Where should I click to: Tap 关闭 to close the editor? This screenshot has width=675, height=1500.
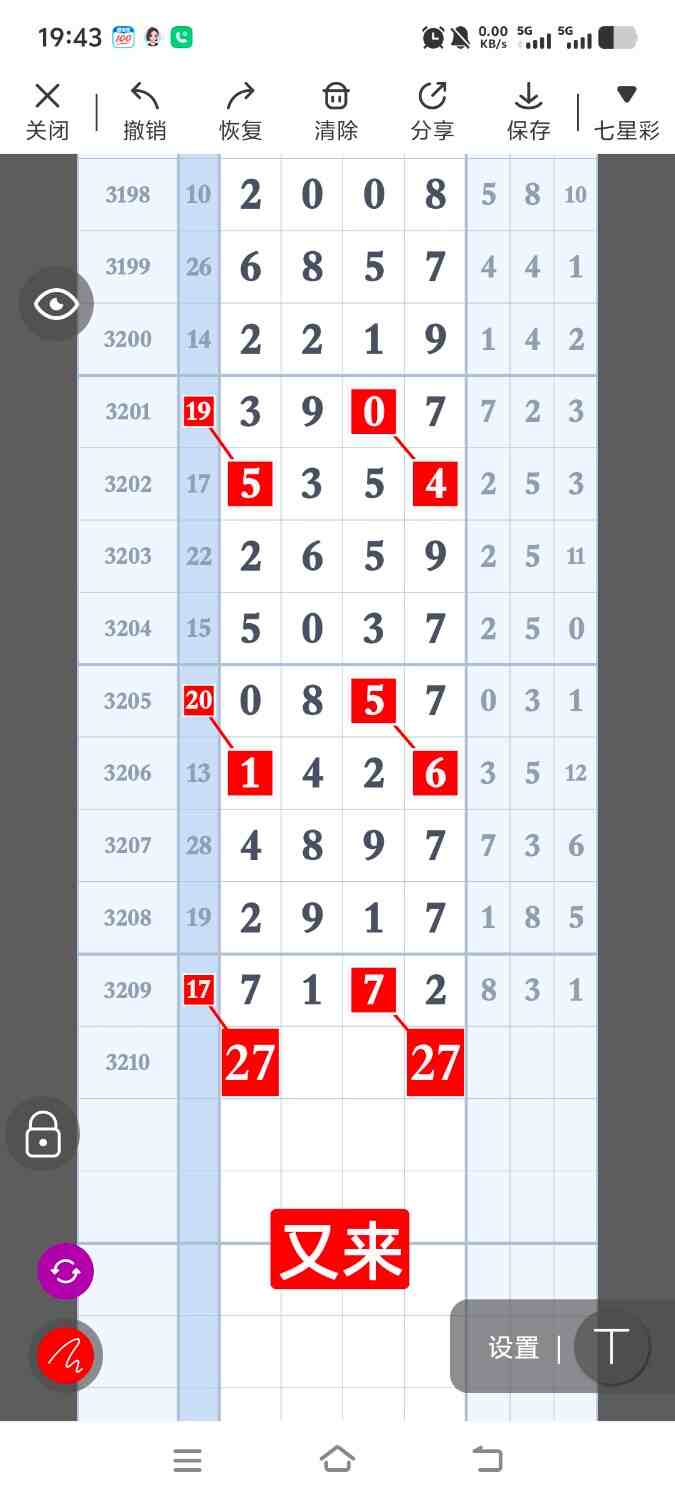[47, 111]
